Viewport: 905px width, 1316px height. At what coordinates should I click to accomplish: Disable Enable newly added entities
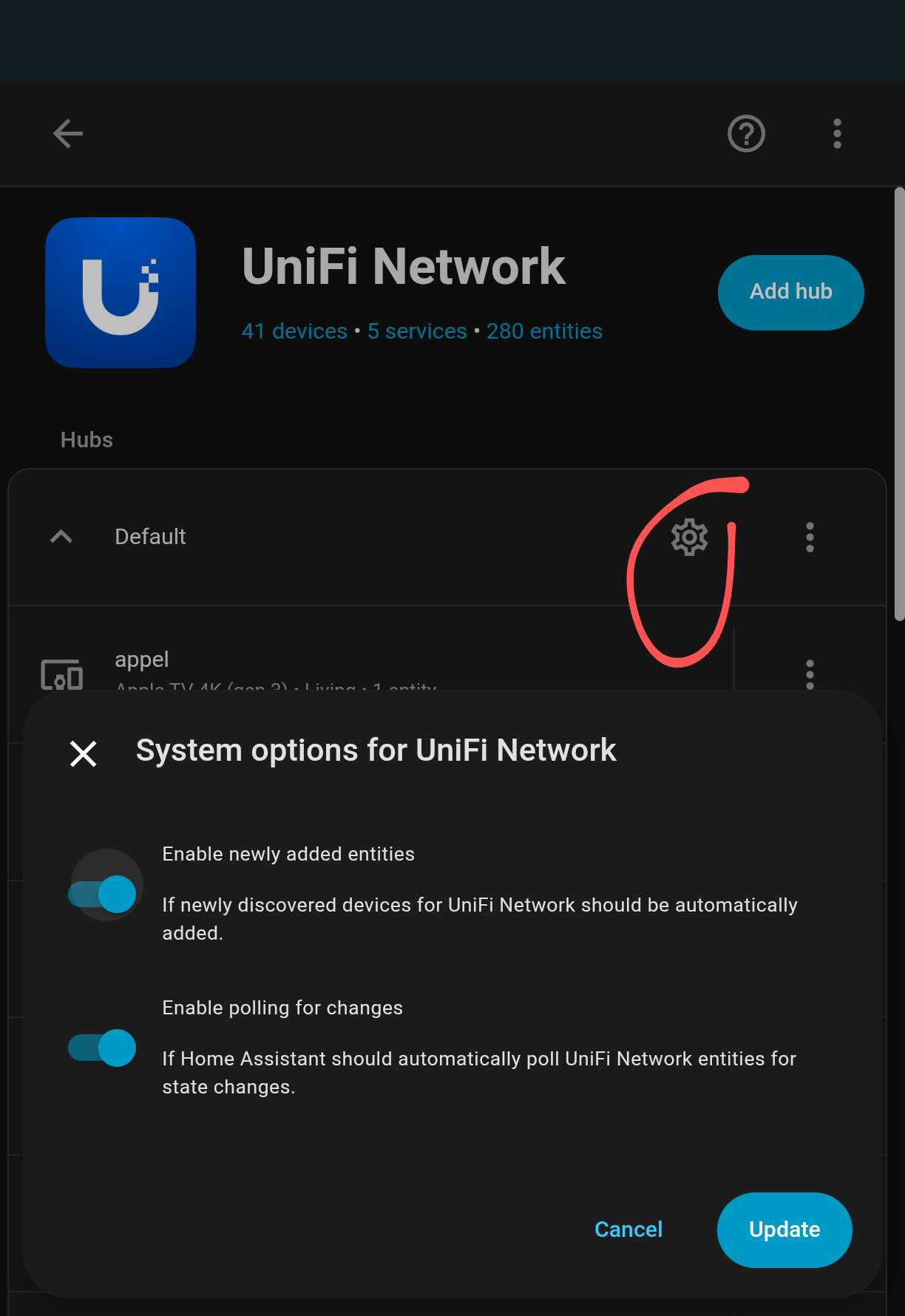click(104, 894)
